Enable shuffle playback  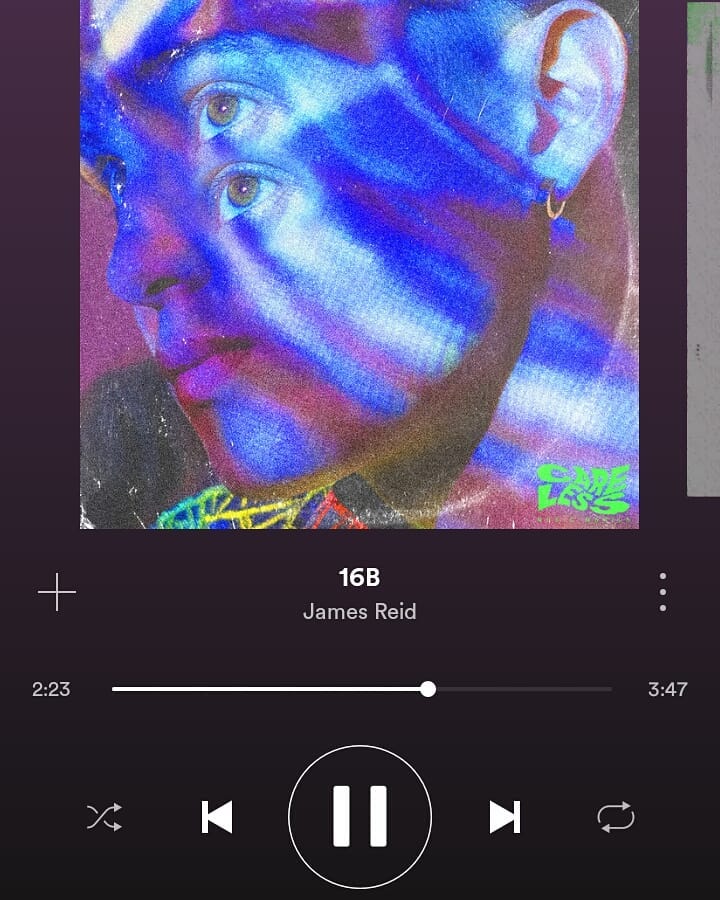coord(104,817)
